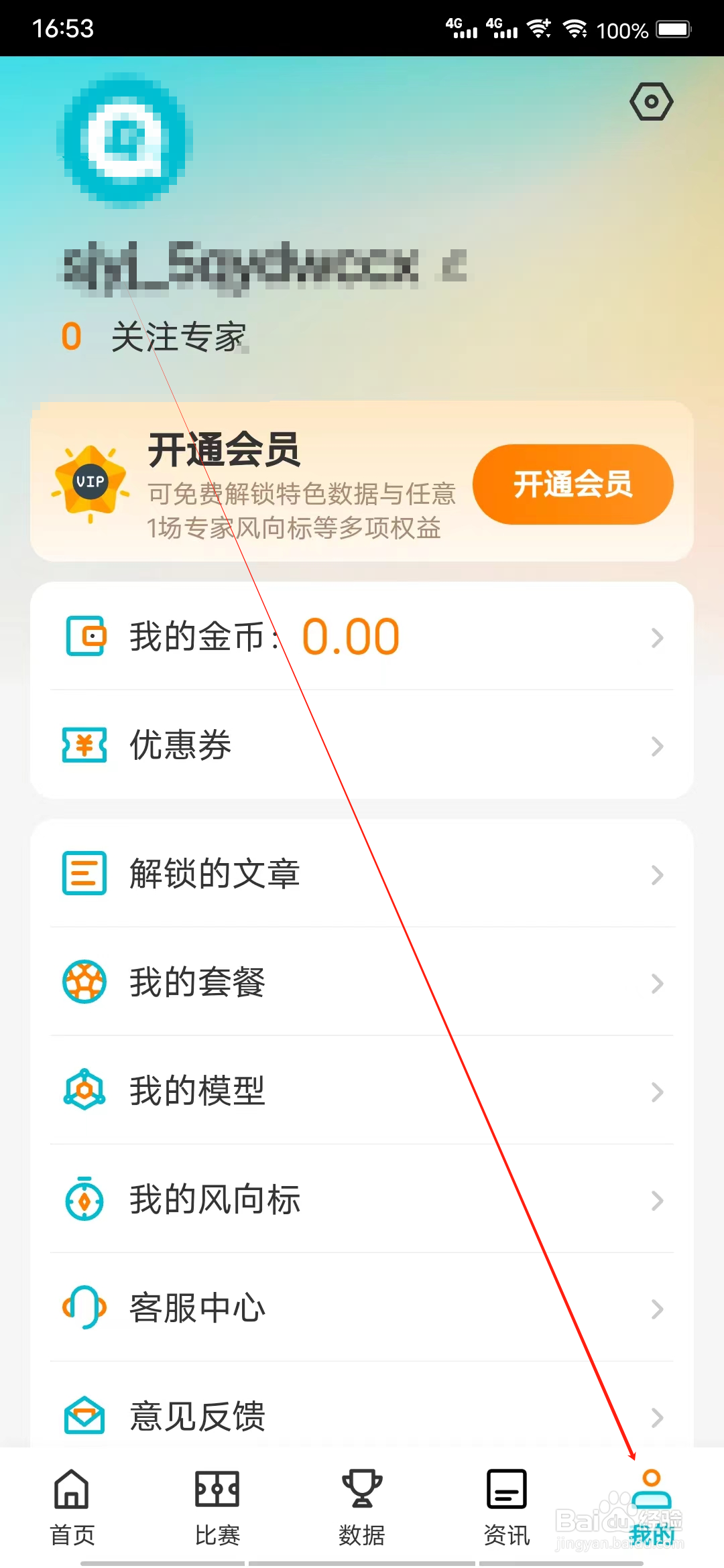Open the user's profile avatar image
Screen dimensions: 724x1568
(x=125, y=143)
